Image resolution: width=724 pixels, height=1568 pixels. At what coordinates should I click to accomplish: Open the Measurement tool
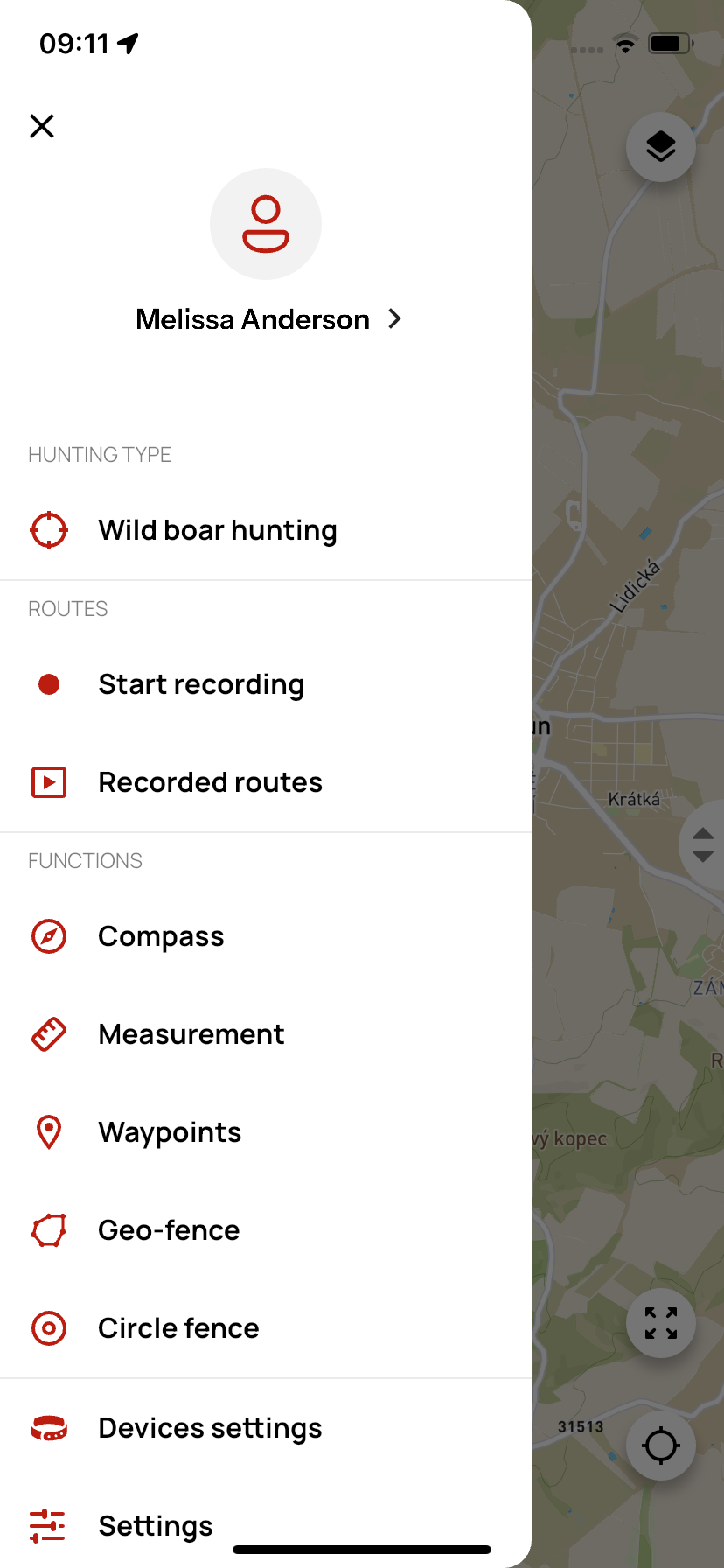pyautogui.click(x=191, y=1034)
